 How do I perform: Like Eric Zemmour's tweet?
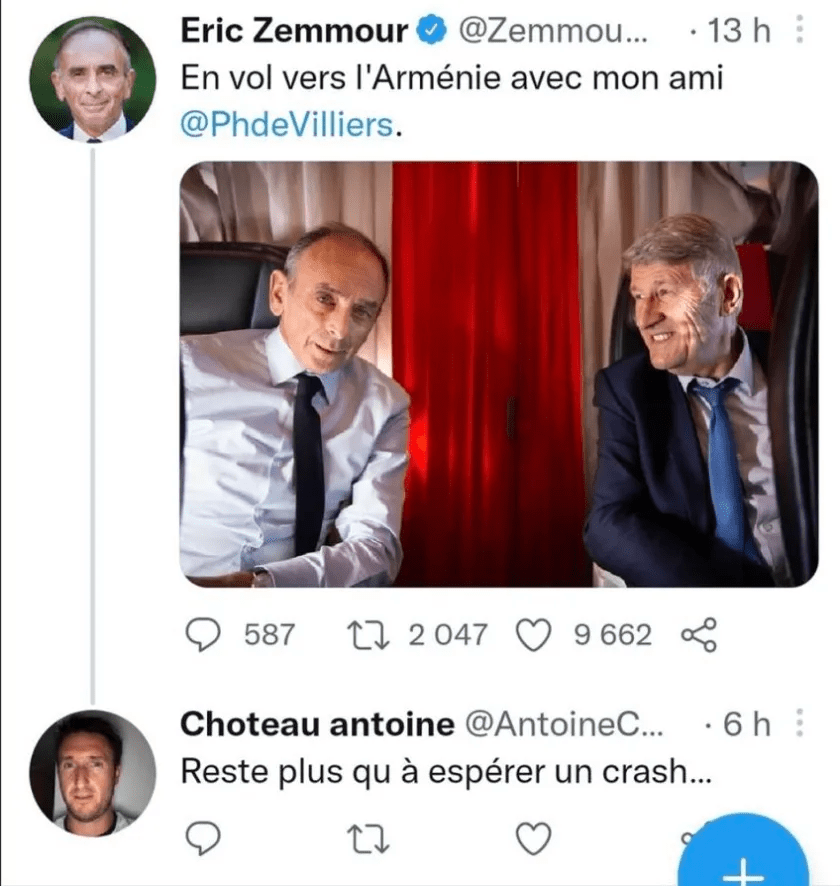[535, 634]
